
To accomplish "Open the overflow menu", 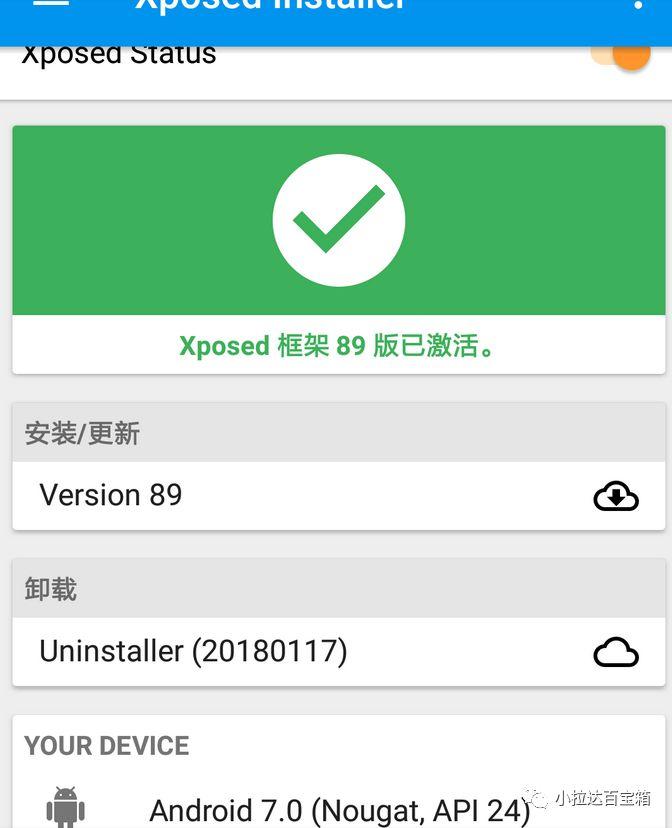I will pyautogui.click(x=639, y=5).
